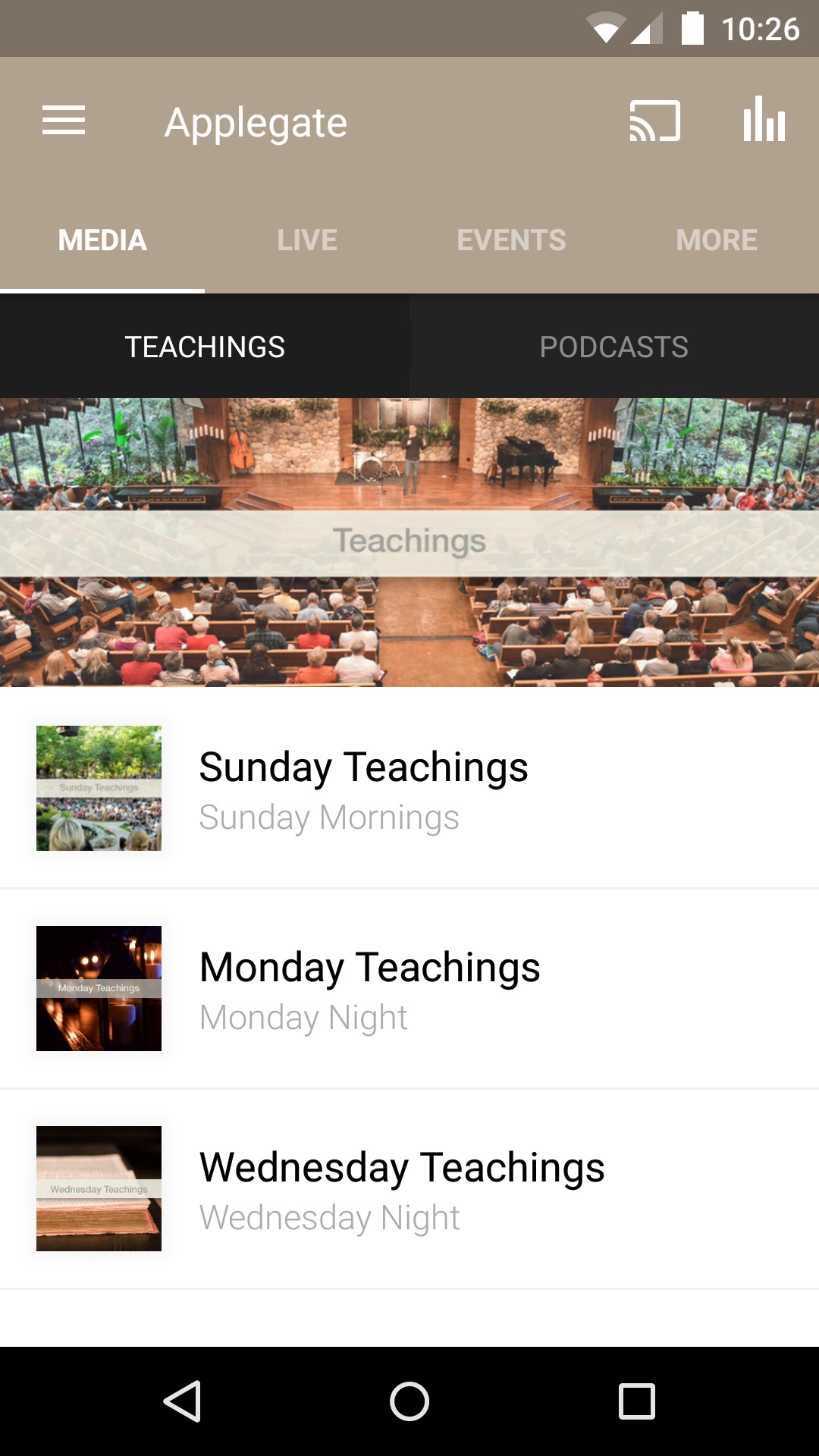Tap the Monday Teachings candle thumbnail
This screenshot has width=819, height=1456.
[x=99, y=988]
